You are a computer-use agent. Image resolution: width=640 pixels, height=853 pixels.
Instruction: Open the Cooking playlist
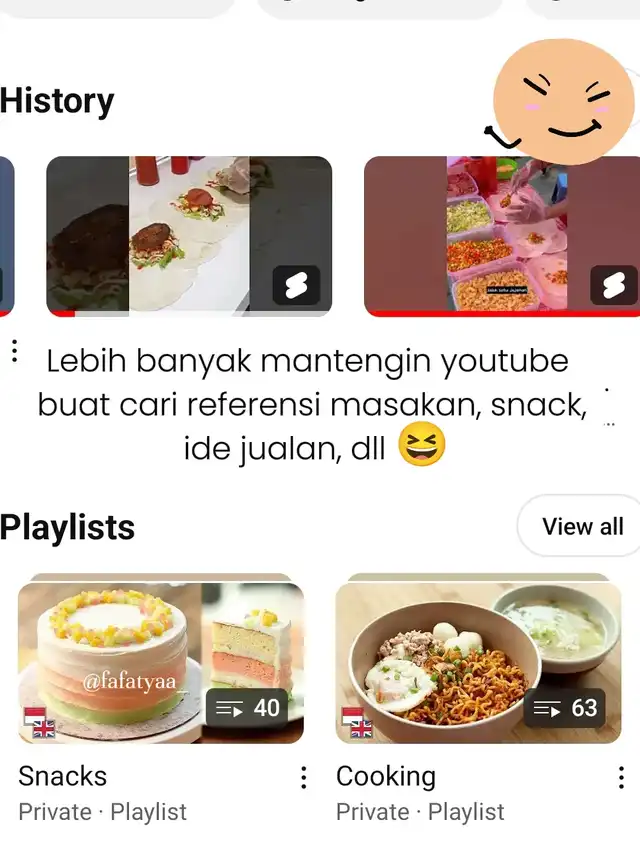point(478,663)
